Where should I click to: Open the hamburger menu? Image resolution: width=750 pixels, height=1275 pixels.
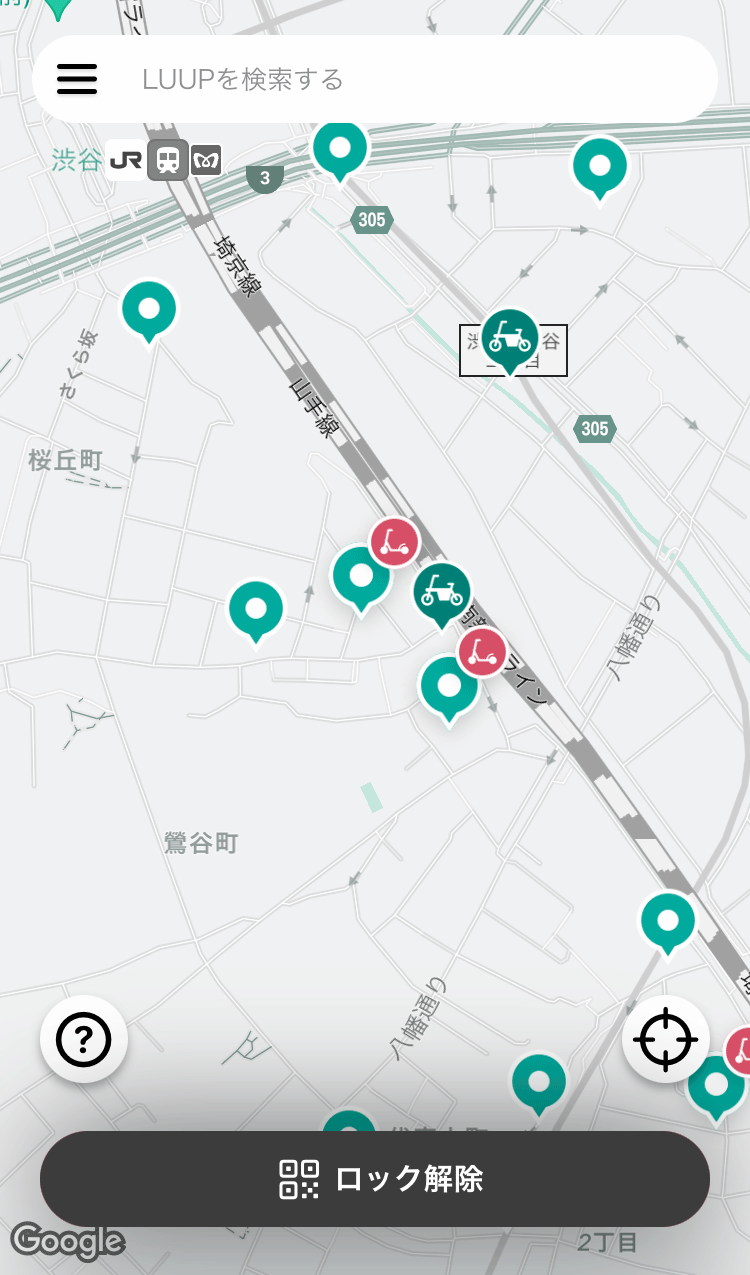(77, 79)
